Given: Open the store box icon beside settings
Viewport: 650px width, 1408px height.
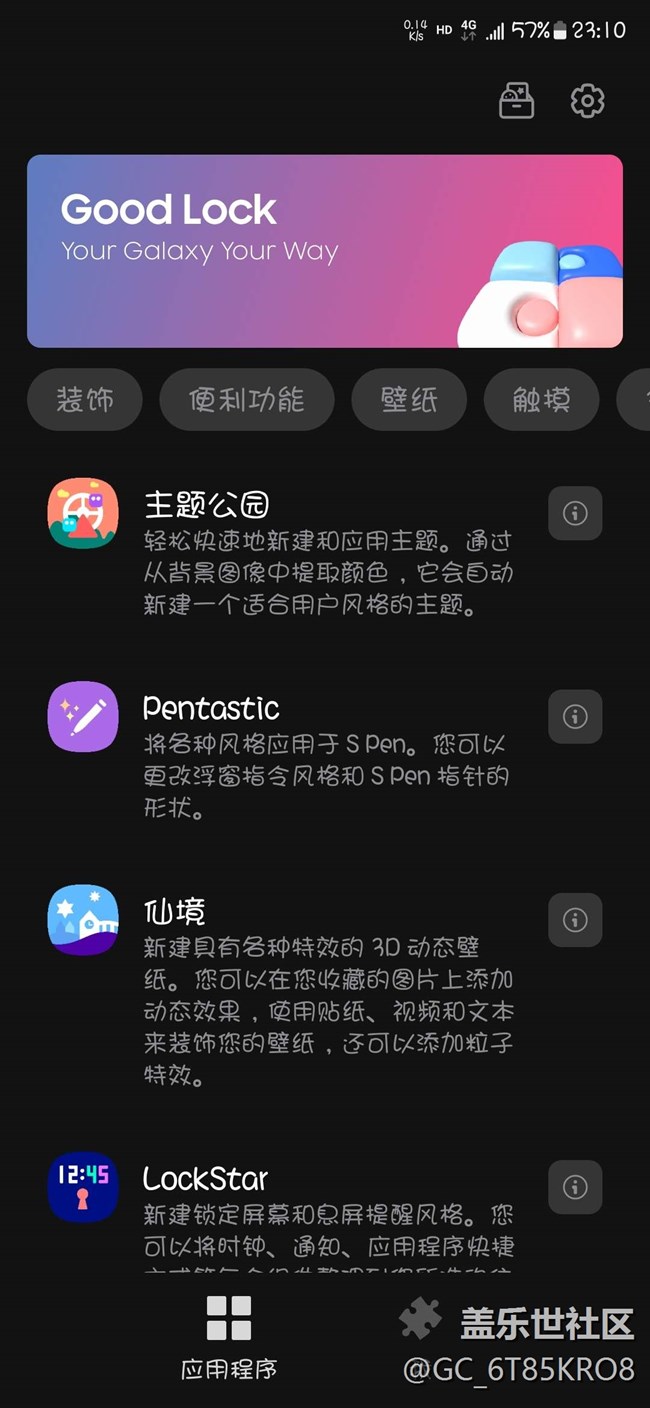Looking at the screenshot, I should click(516, 101).
